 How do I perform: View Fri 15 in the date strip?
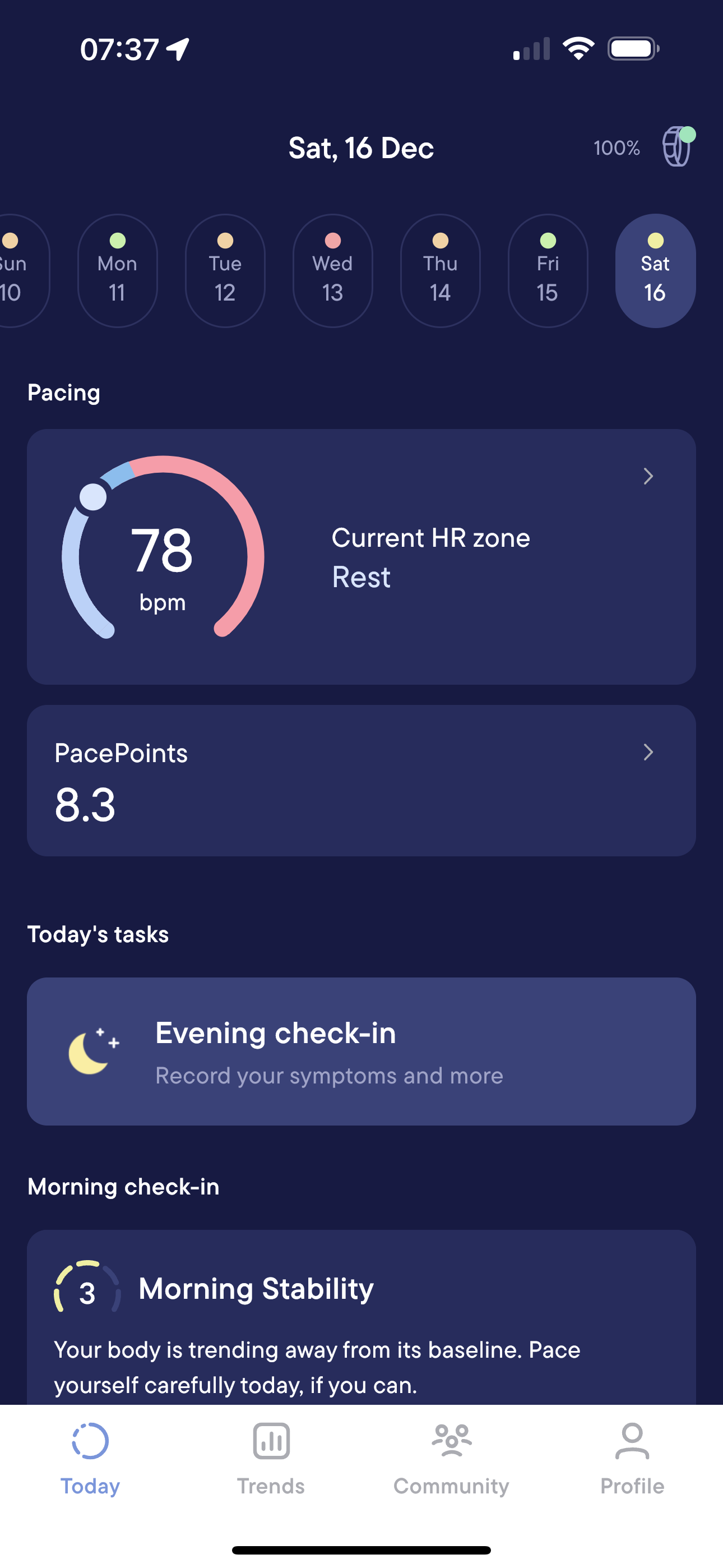[x=548, y=271]
